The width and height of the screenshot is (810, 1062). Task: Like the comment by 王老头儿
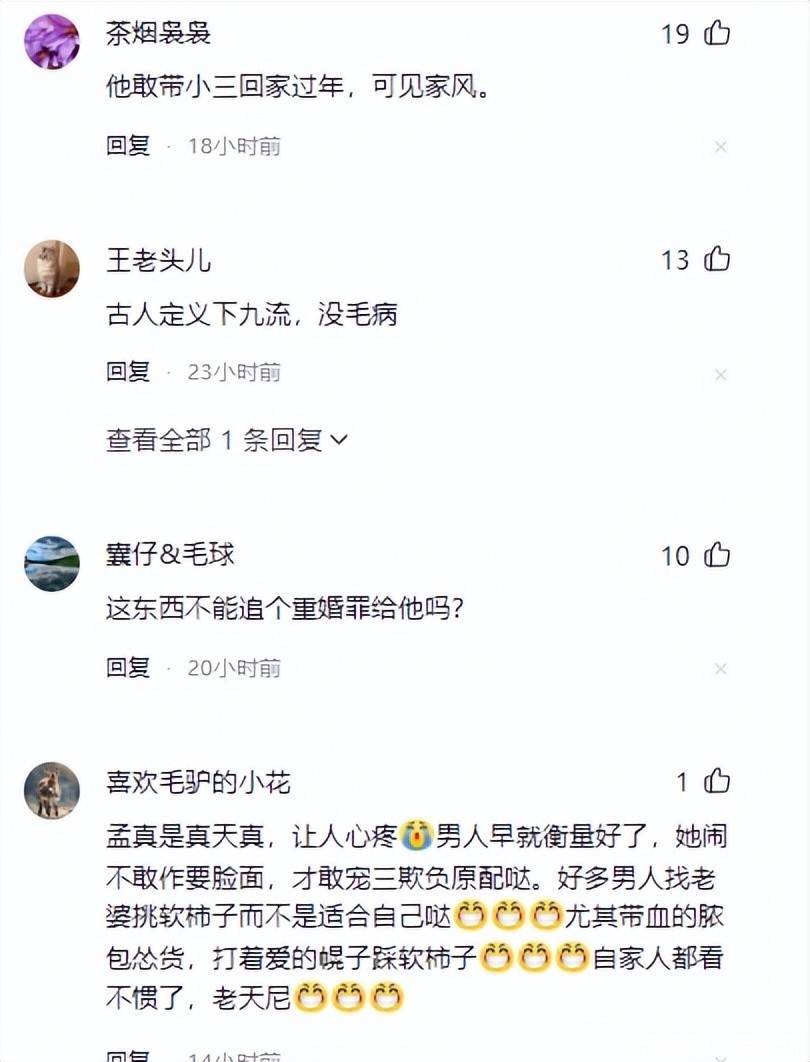pos(717,260)
